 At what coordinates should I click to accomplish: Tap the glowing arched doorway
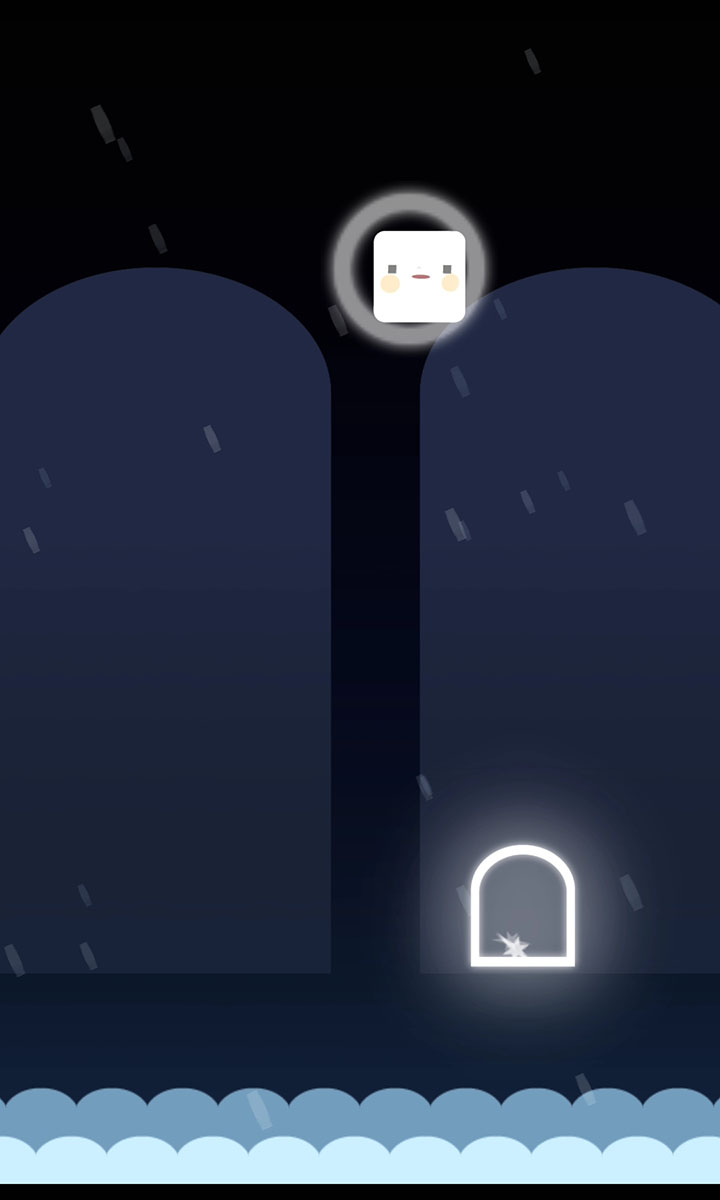(522, 908)
